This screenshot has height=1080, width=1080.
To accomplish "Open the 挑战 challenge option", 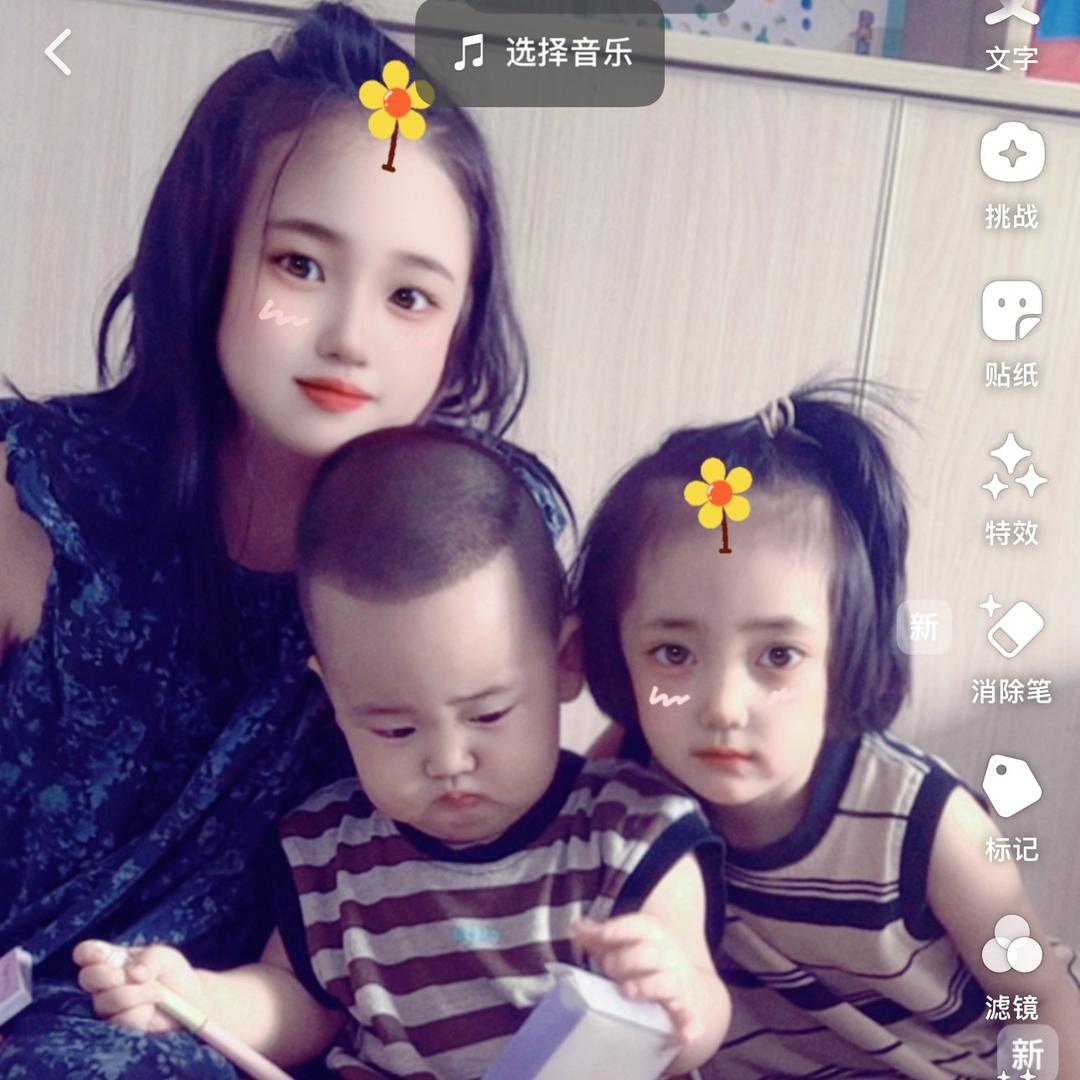I will tap(1011, 176).
